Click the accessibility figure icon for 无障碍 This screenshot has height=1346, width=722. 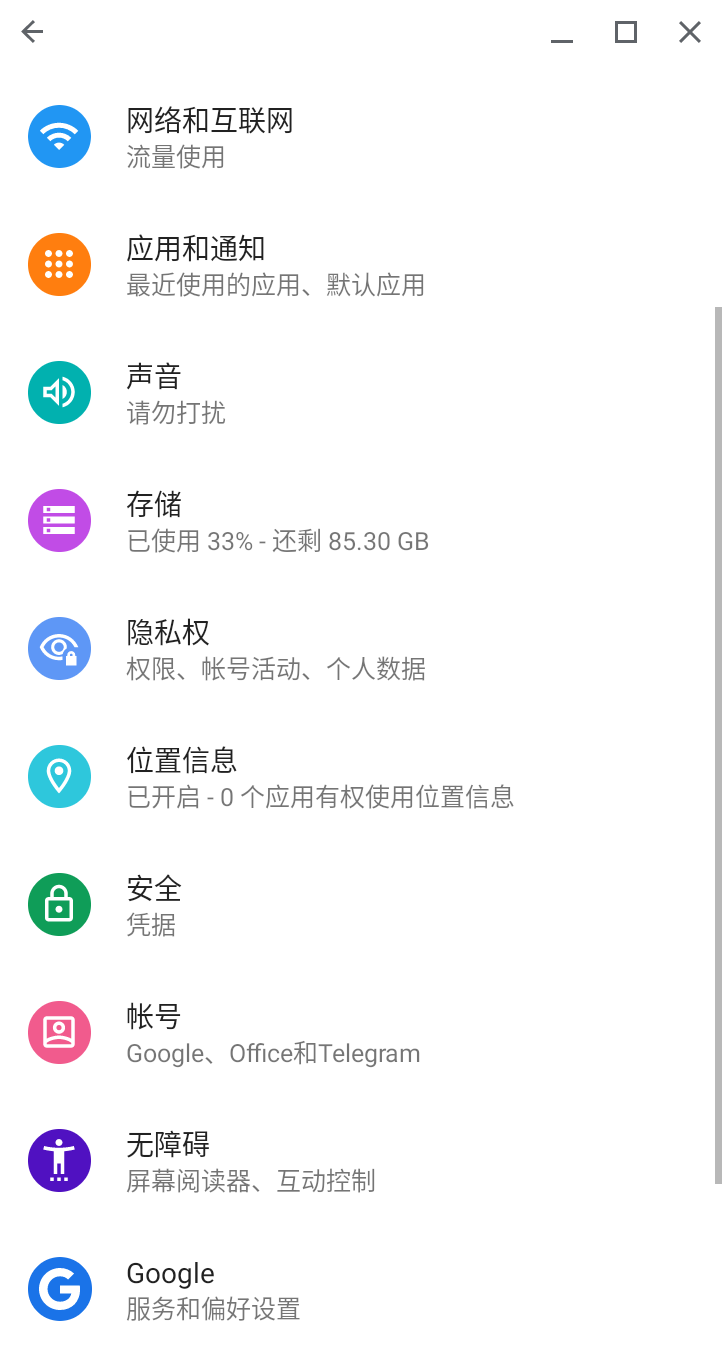click(x=59, y=1160)
